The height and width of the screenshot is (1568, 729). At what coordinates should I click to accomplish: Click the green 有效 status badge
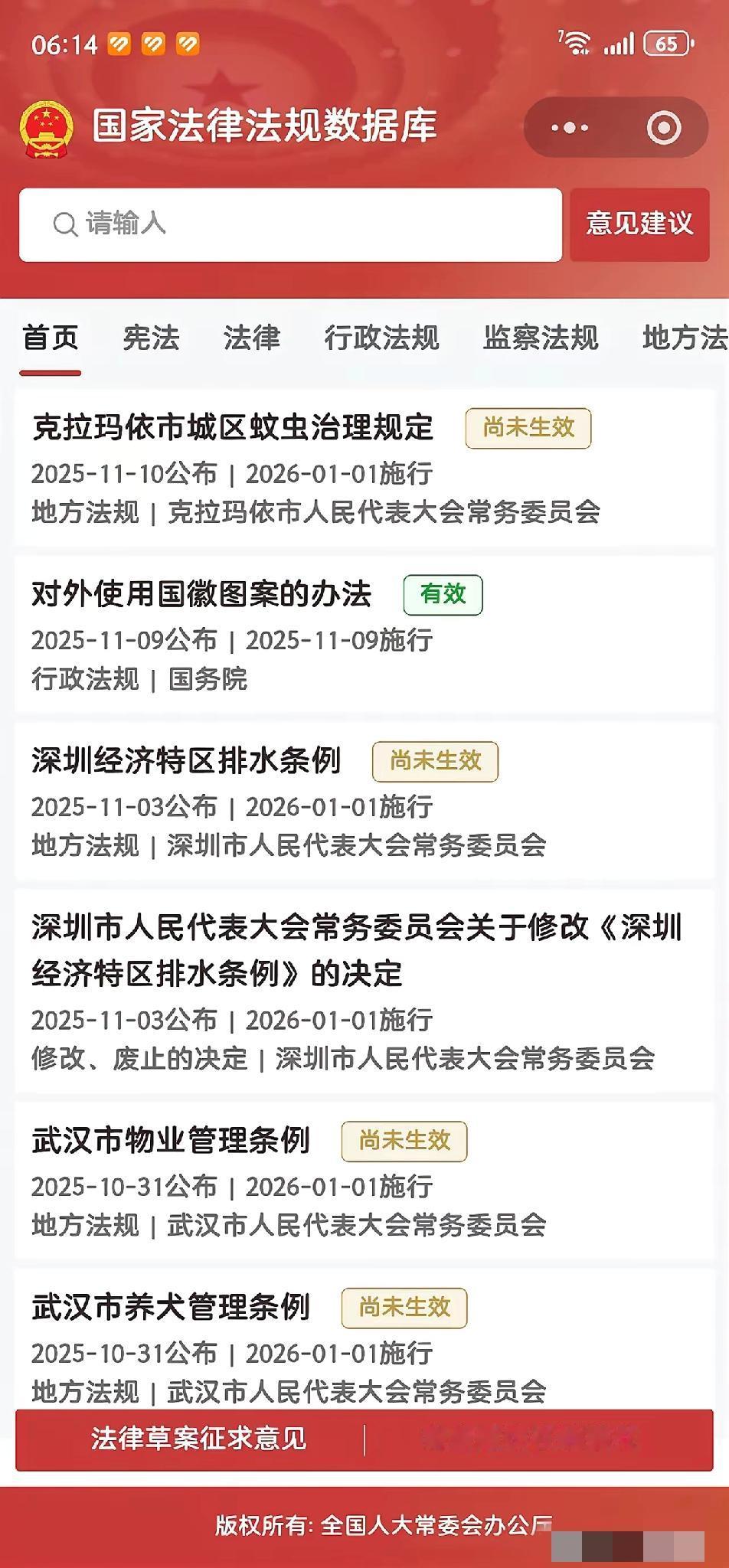[444, 596]
